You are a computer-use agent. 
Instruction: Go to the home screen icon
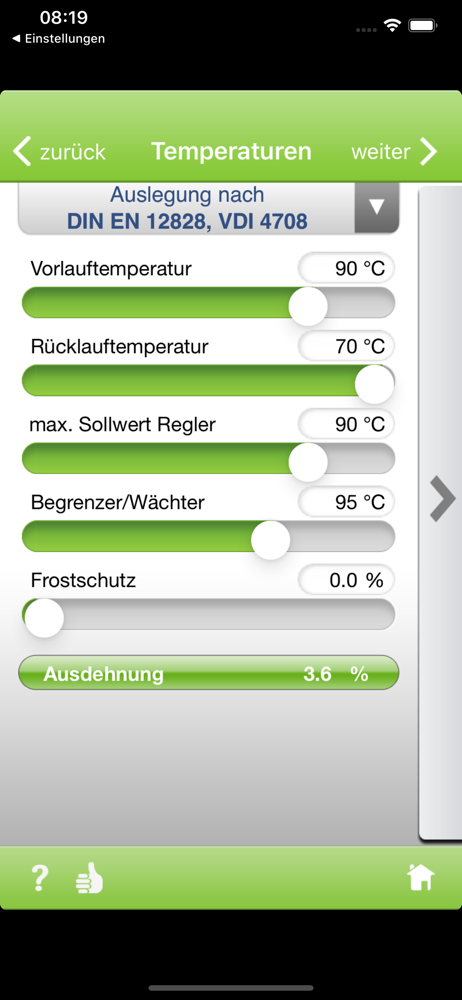point(421,878)
